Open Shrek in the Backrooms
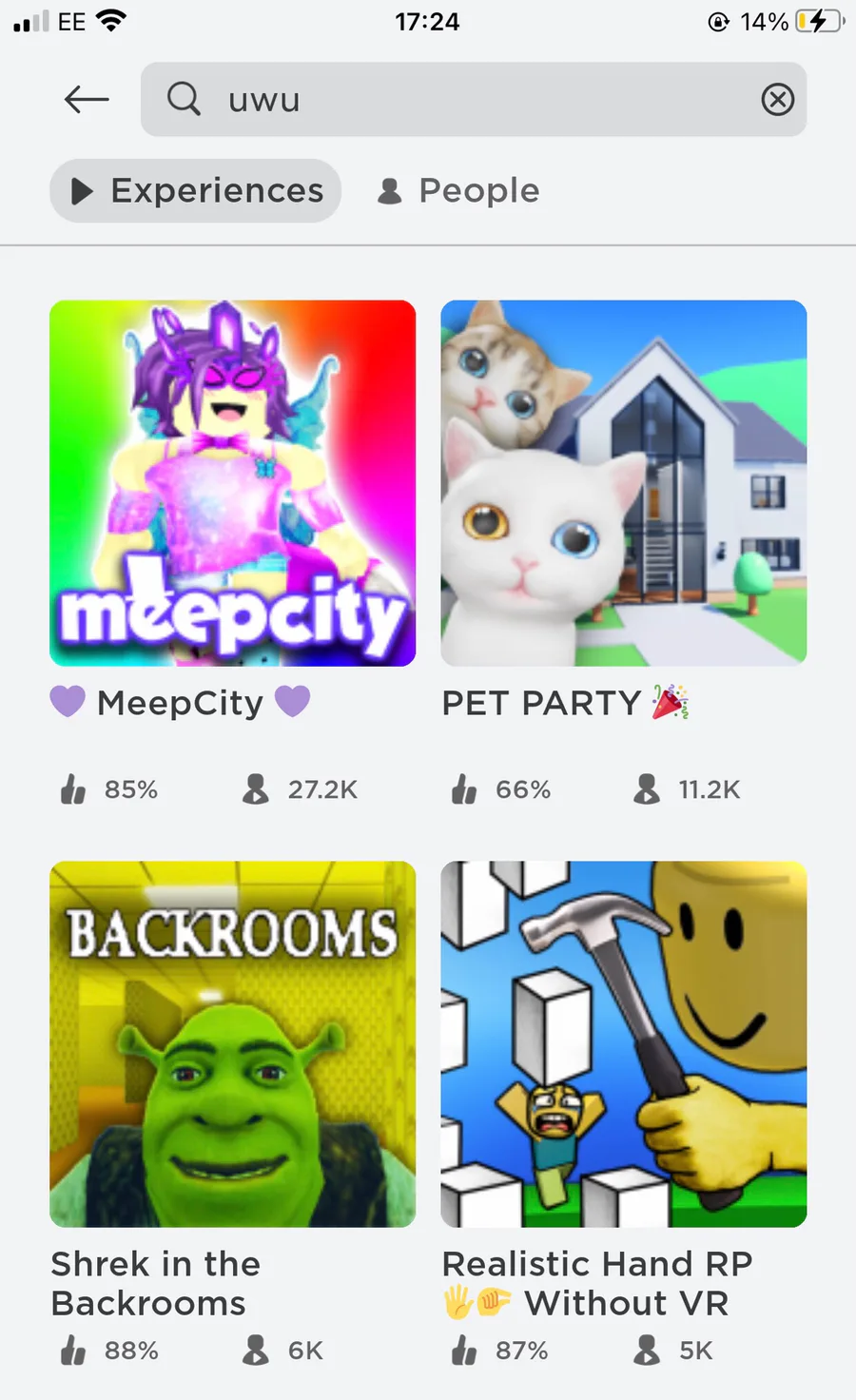This screenshot has height=1400, width=856. [x=232, y=1044]
